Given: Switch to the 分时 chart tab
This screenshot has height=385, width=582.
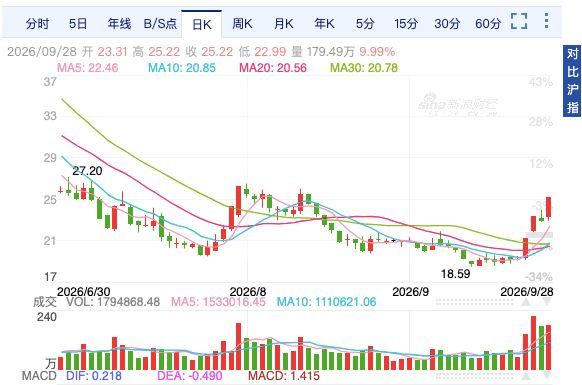Looking at the screenshot, I should tap(37, 24).
